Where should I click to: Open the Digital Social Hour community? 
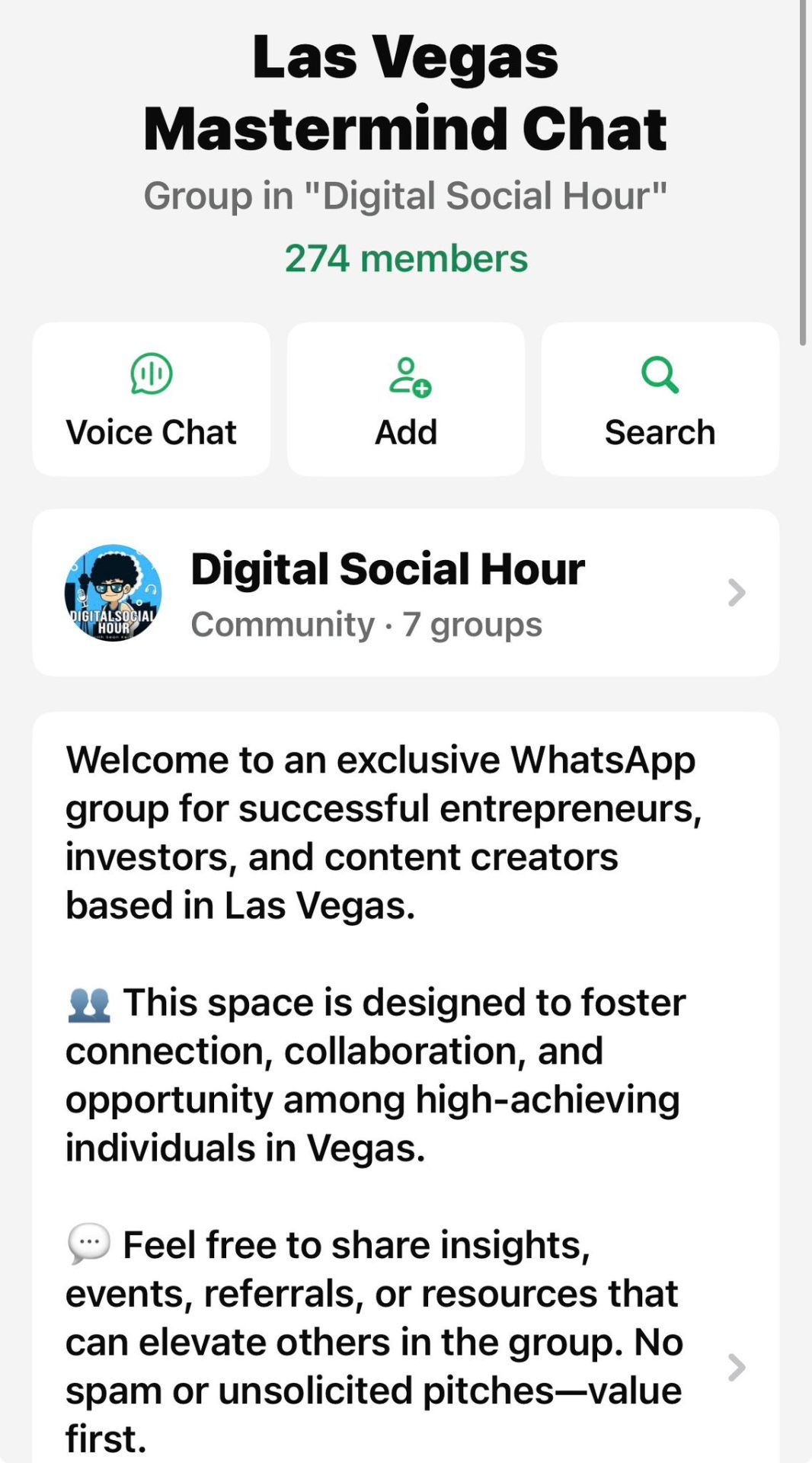pyautogui.click(x=405, y=593)
